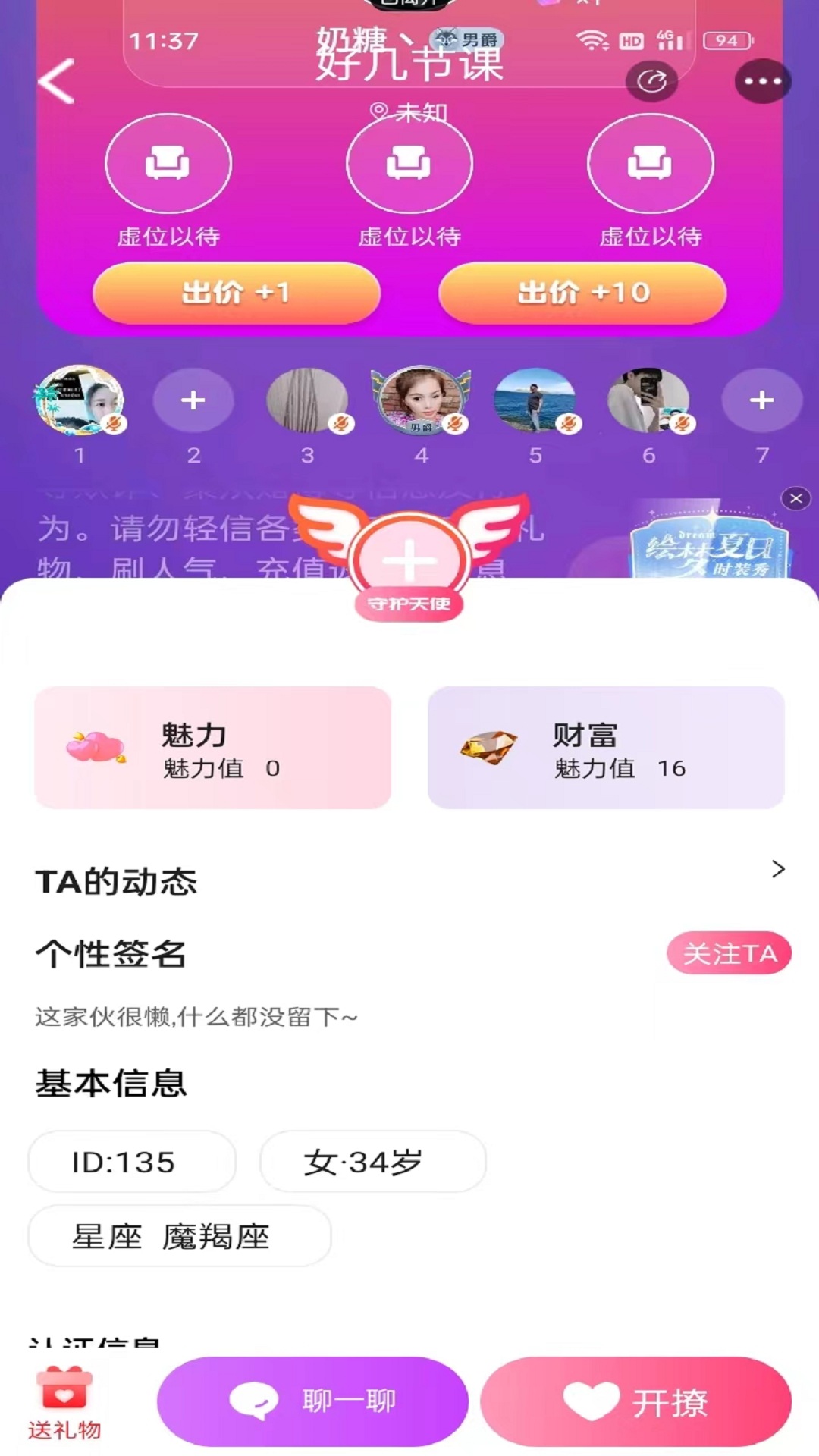The image size is (819, 1456).
Task: Open the more options (...) menu
Action: 763,82
